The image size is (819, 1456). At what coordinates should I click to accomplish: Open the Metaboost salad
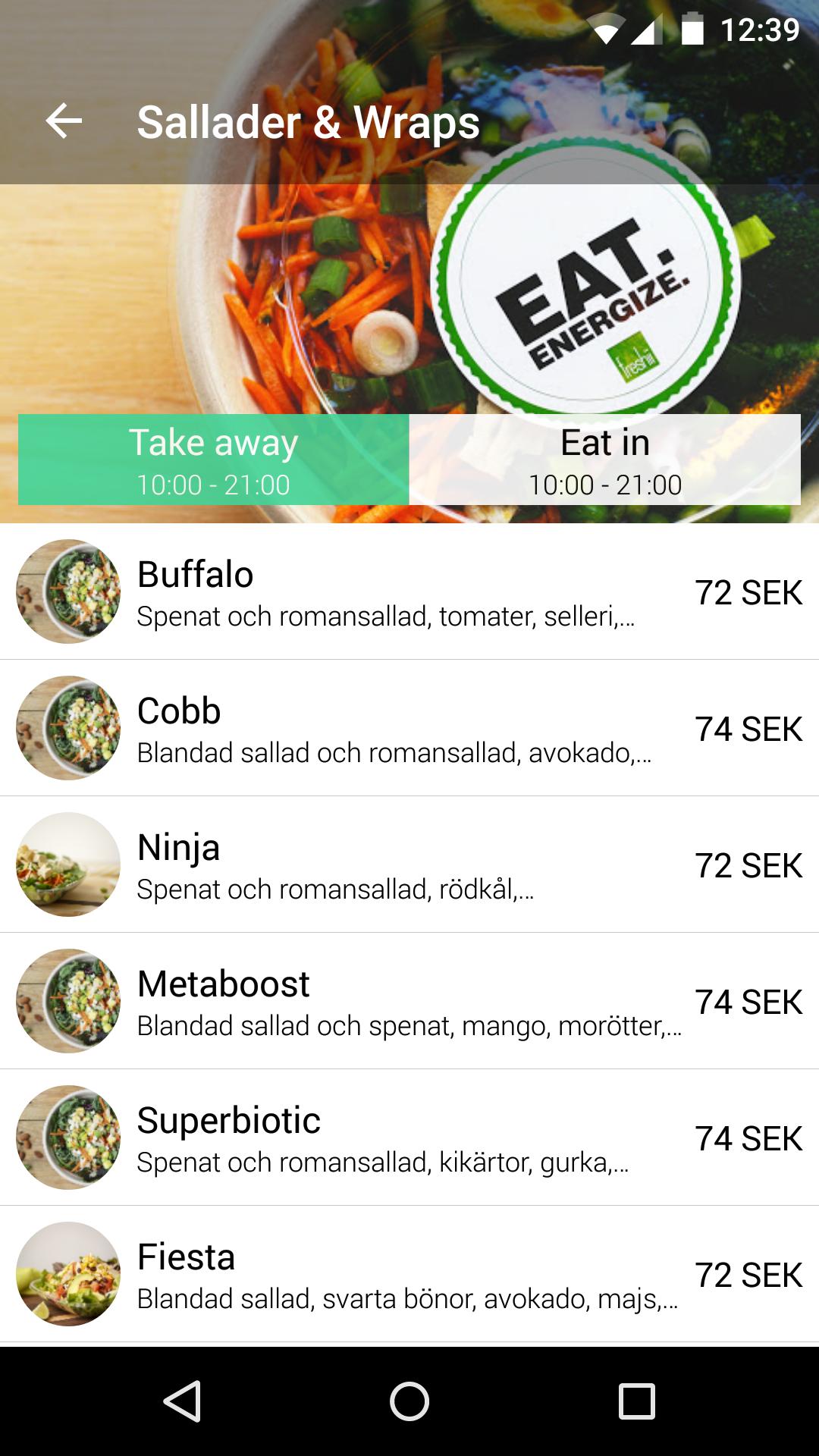pyautogui.click(x=409, y=1001)
